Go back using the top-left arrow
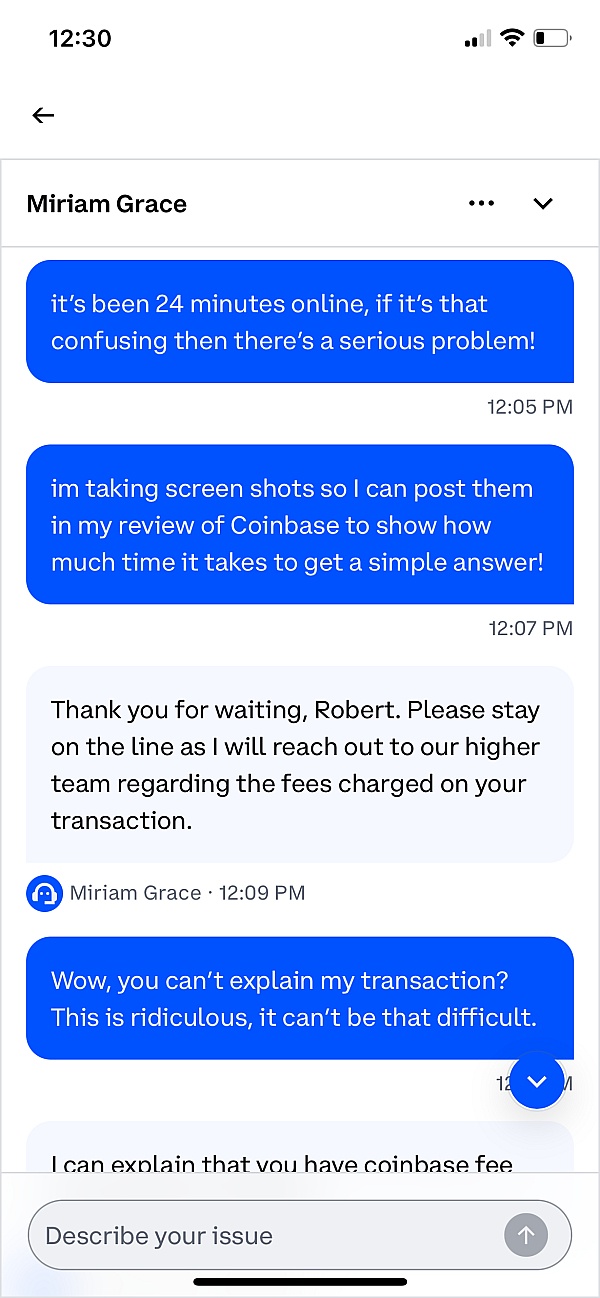Screen dimensions: 600x1298 click(x=43, y=115)
